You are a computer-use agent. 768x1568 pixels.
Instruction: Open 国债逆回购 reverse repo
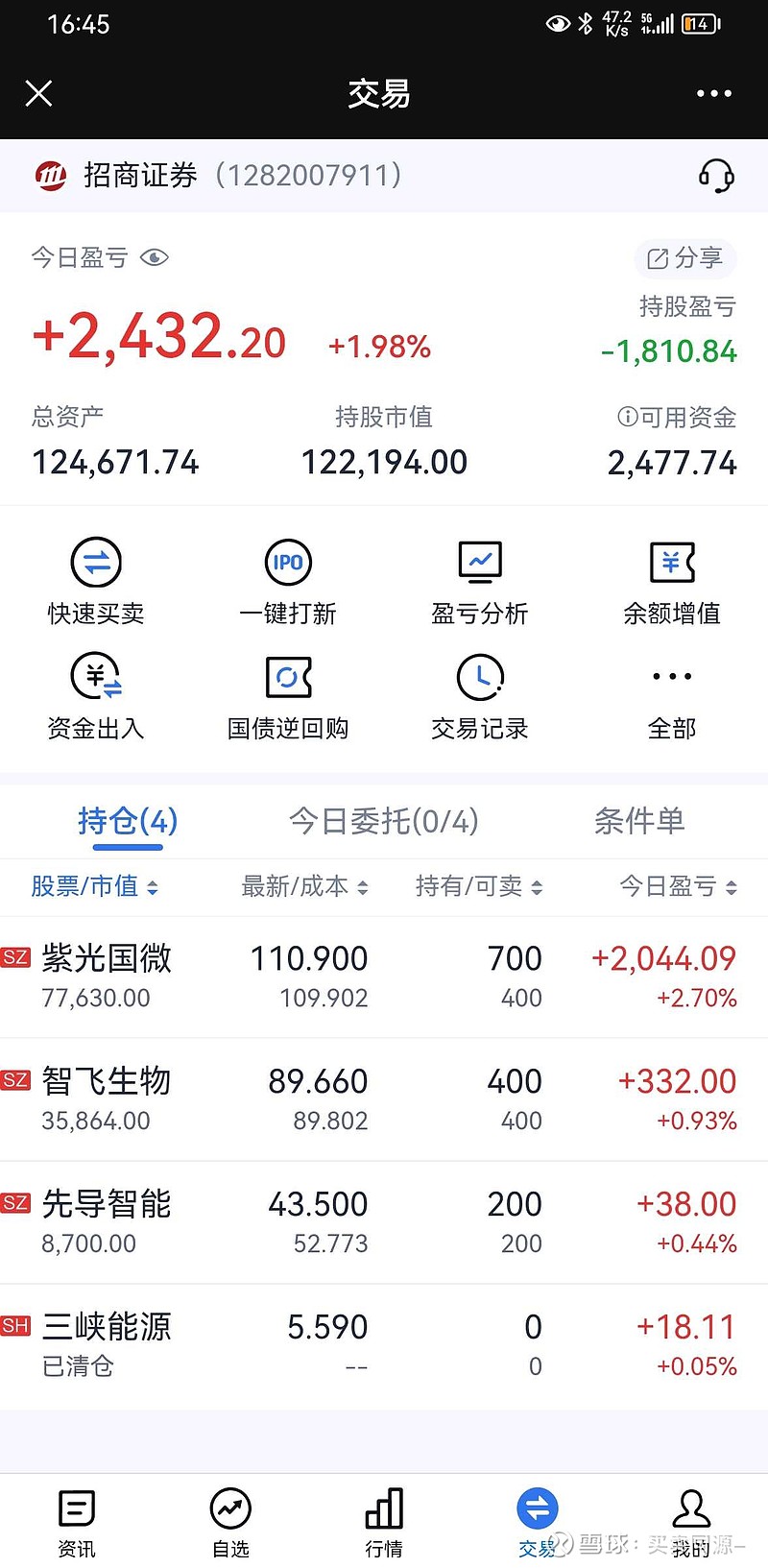tap(288, 696)
